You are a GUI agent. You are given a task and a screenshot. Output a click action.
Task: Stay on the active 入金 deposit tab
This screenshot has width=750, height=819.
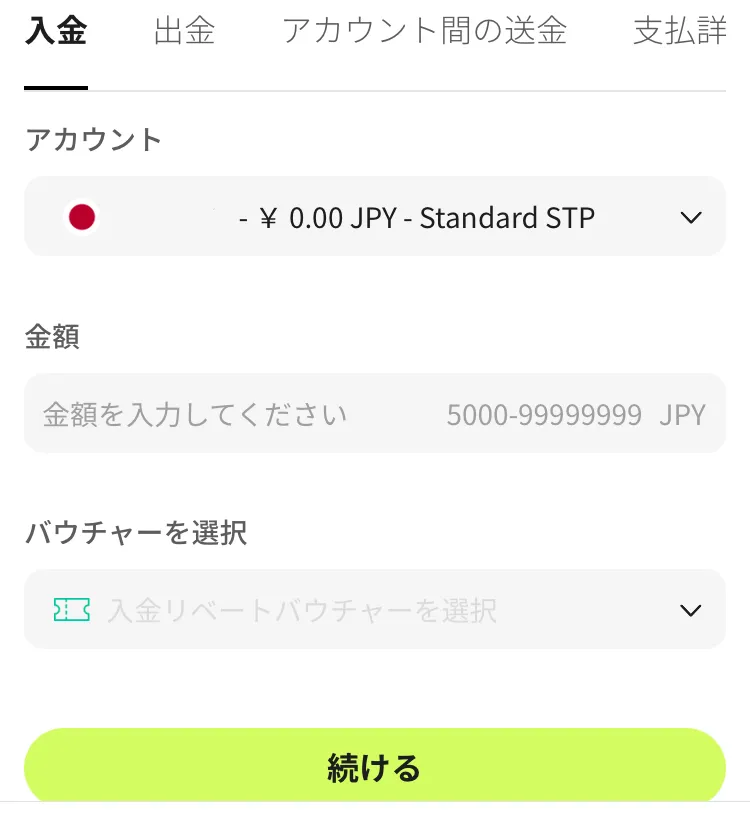click(x=55, y=32)
